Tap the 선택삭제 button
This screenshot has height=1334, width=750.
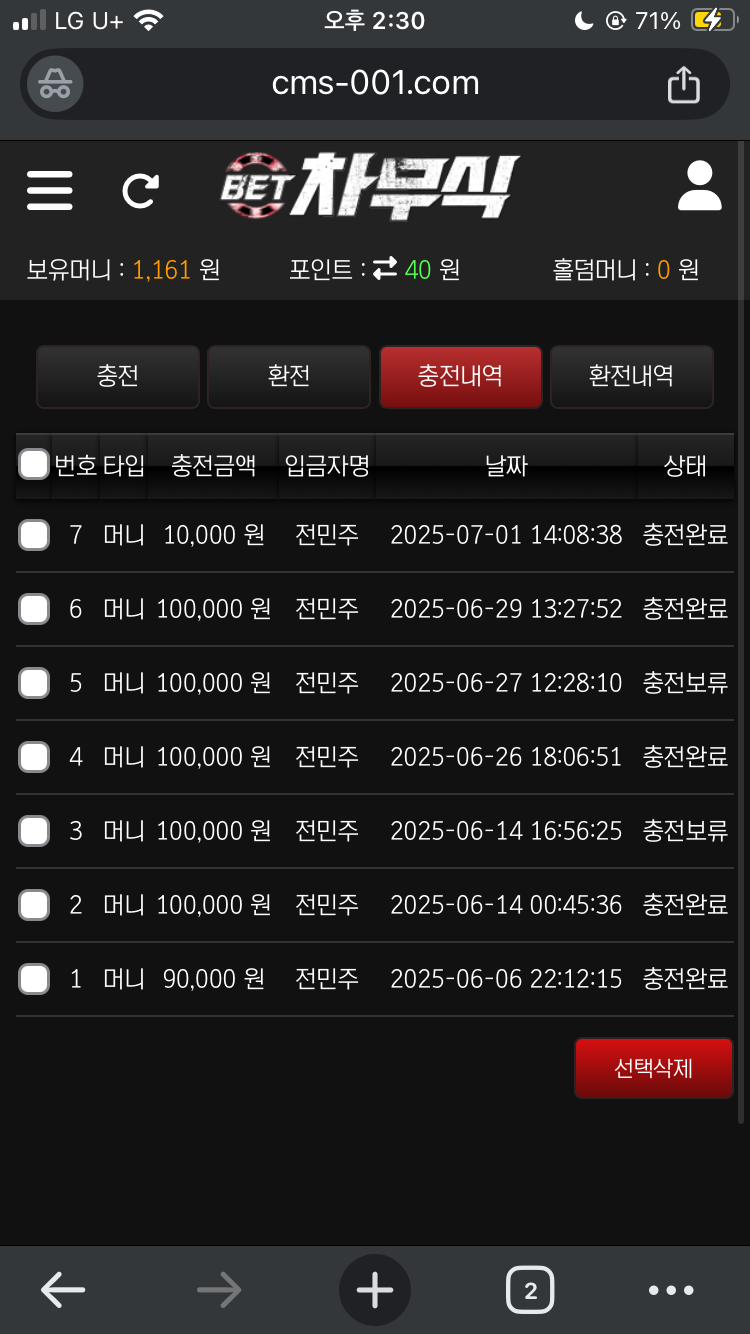pyautogui.click(x=654, y=1068)
